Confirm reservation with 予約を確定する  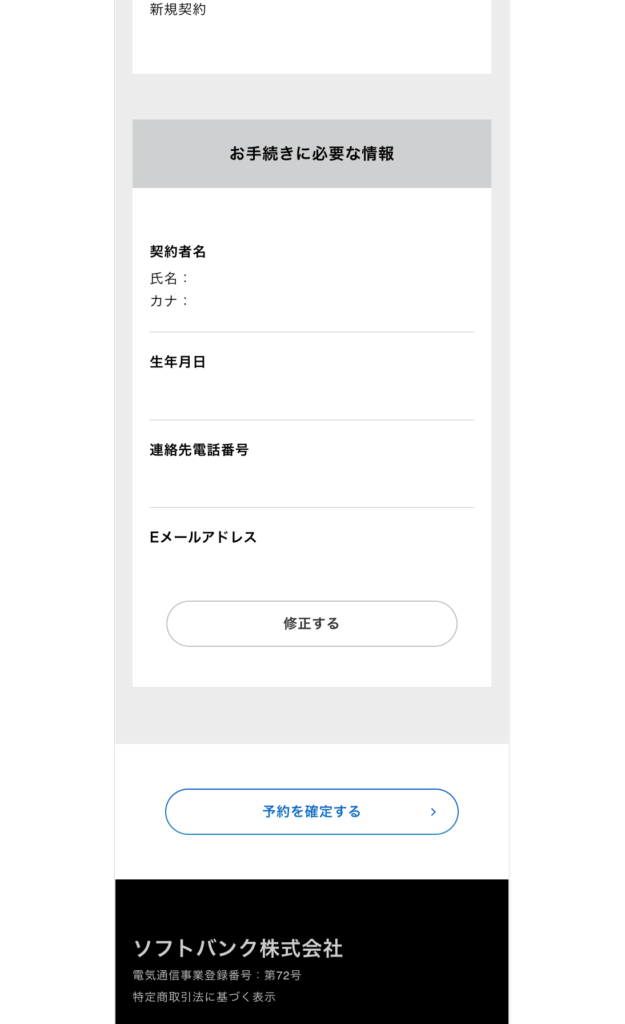[312, 812]
